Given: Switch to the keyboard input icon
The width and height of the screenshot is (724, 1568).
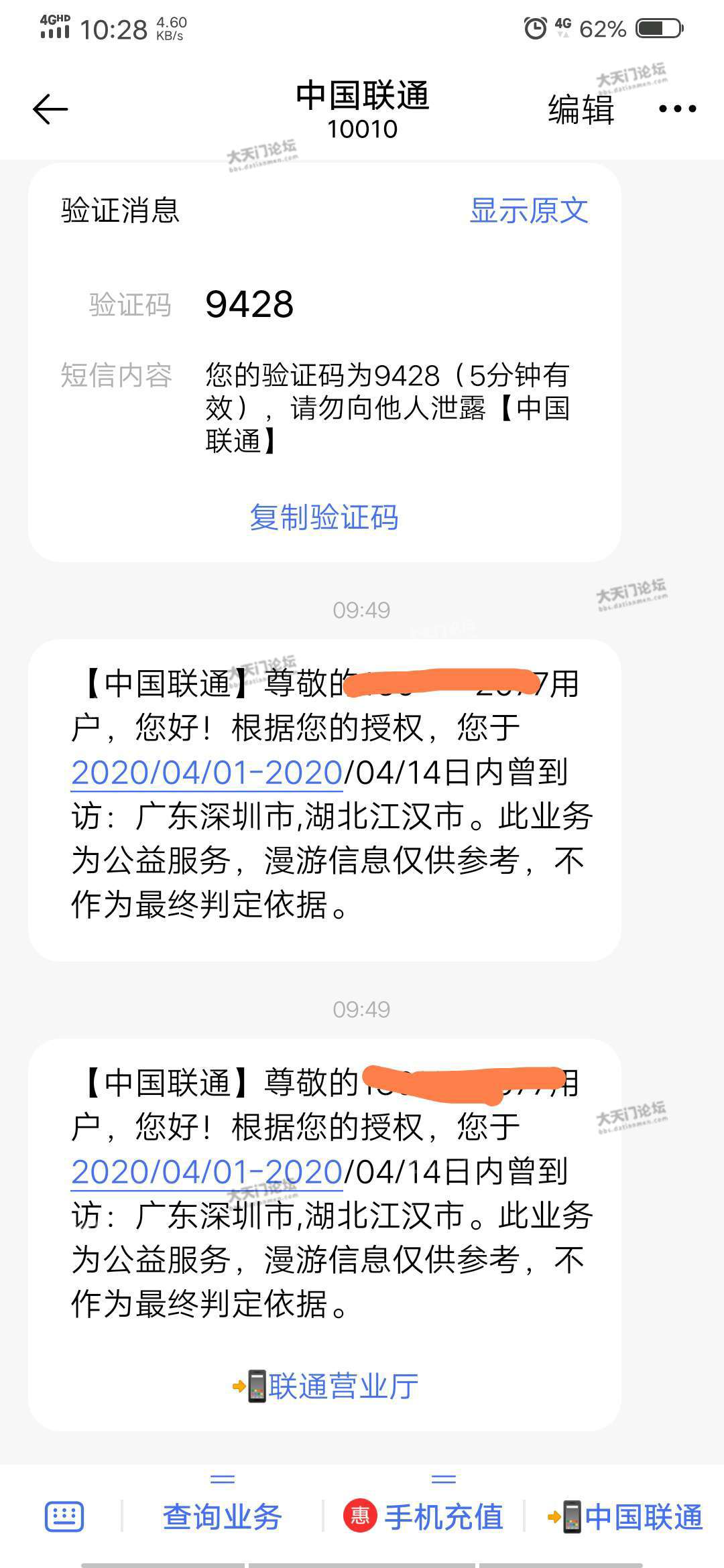Looking at the screenshot, I should point(64,1517).
